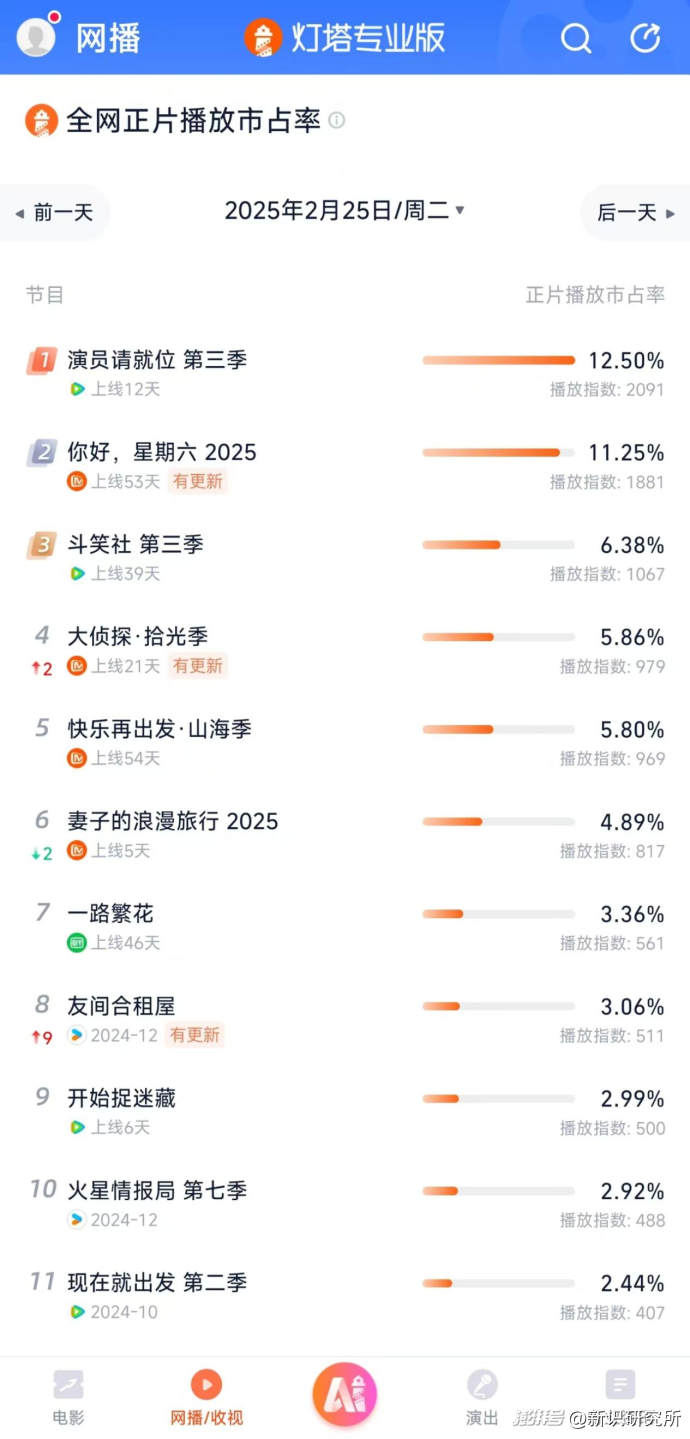
Task: Open 快乐再出发·山海季 details
Action: 159,729
